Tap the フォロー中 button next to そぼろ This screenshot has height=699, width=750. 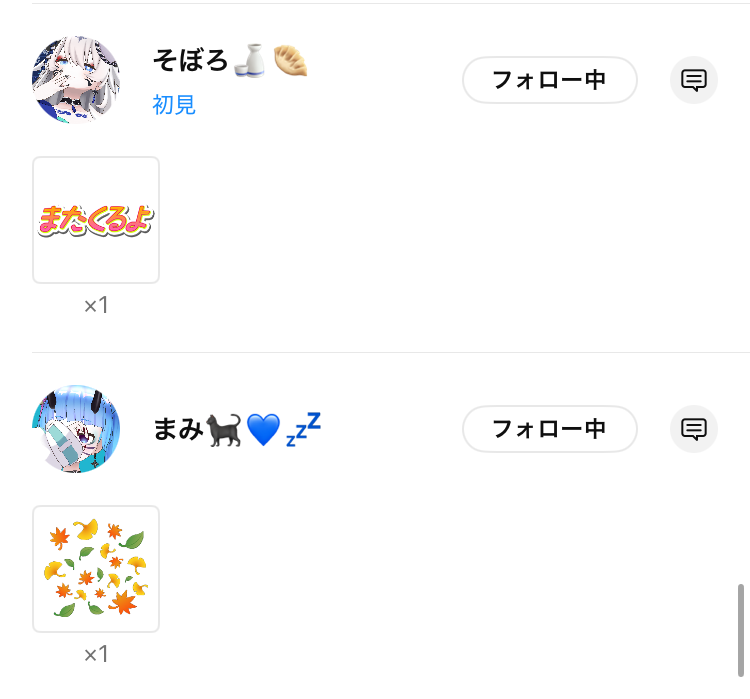549,80
